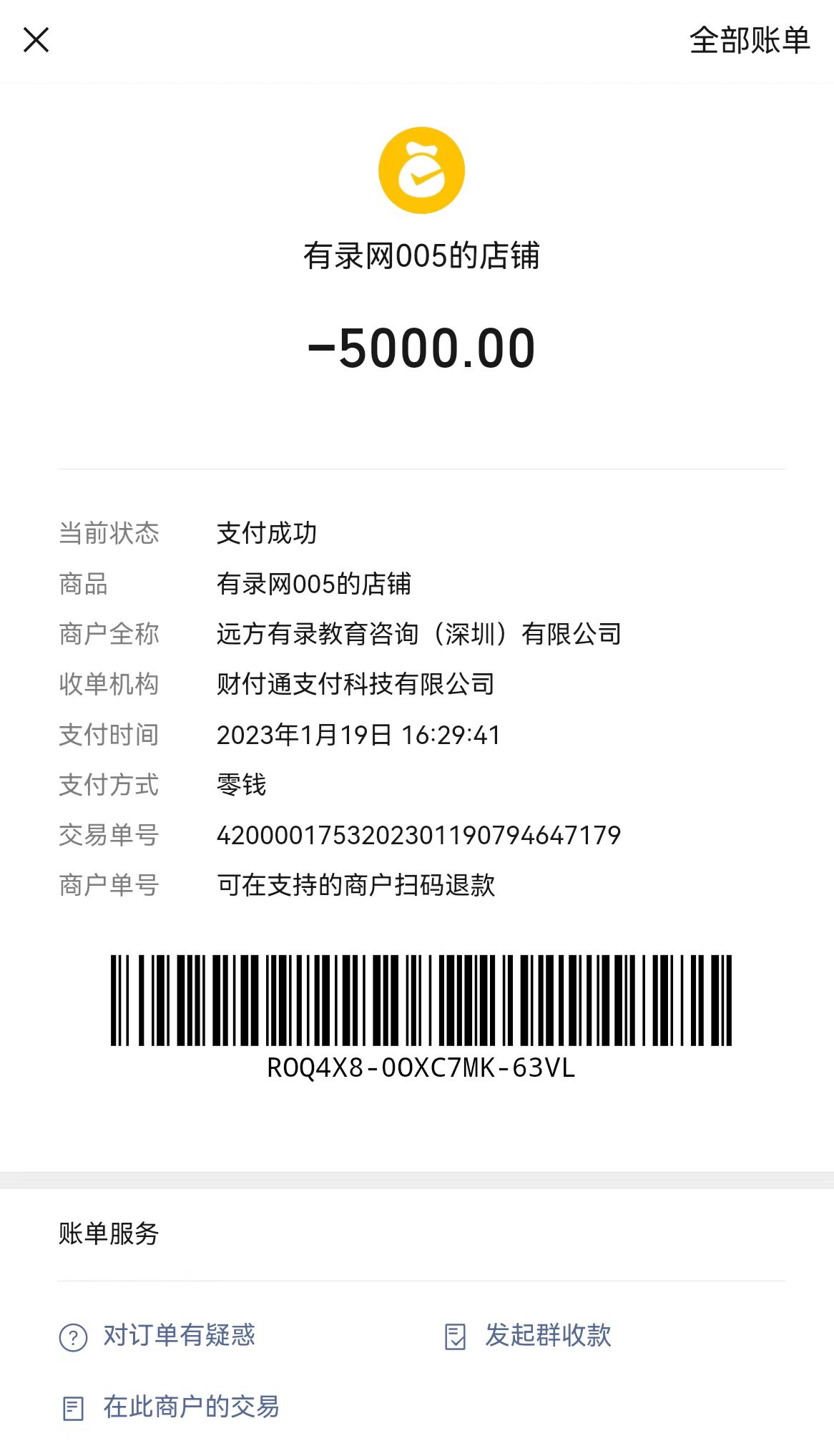Image resolution: width=834 pixels, height=1456 pixels.
Task: Start 发起群收款 group collection
Action: pyautogui.click(x=547, y=1336)
